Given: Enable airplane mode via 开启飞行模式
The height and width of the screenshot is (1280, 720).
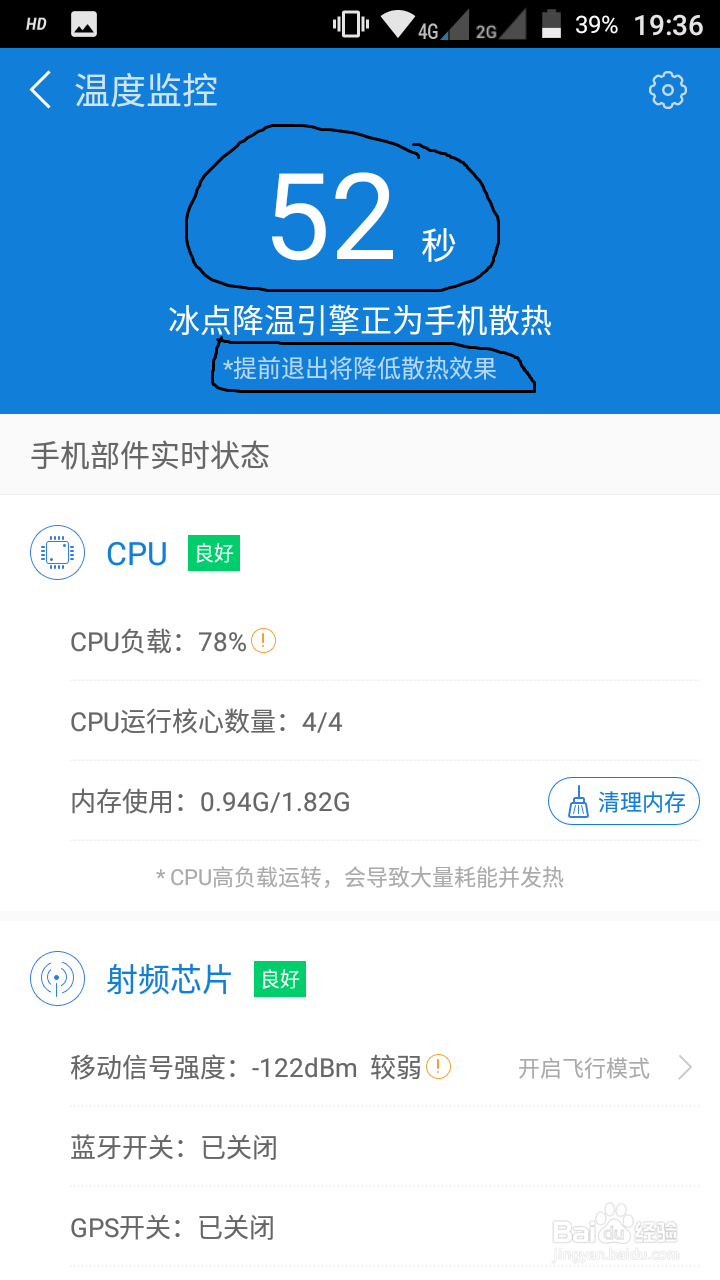Looking at the screenshot, I should point(585,1068).
